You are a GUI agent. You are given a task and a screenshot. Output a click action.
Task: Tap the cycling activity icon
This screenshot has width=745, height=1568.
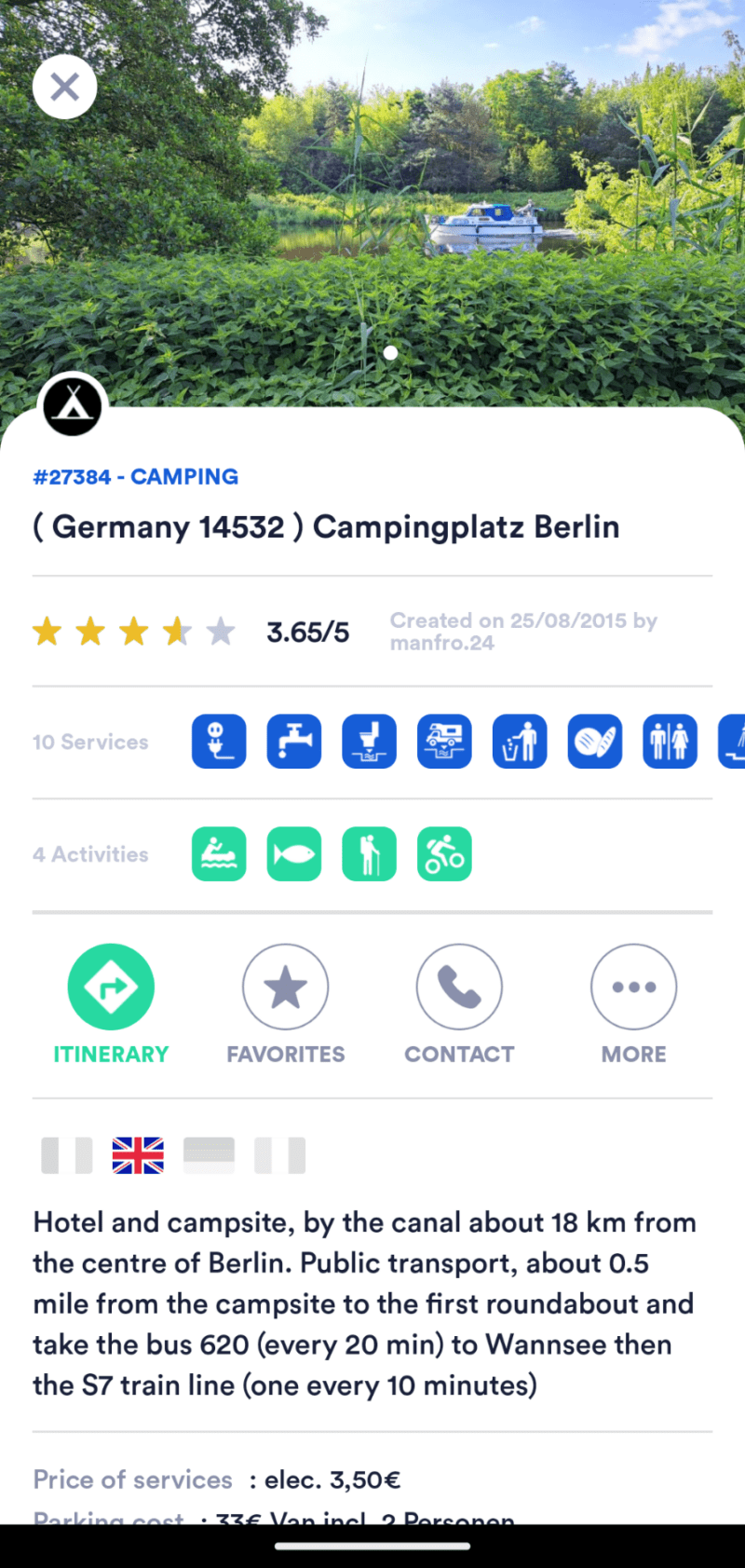coord(444,854)
